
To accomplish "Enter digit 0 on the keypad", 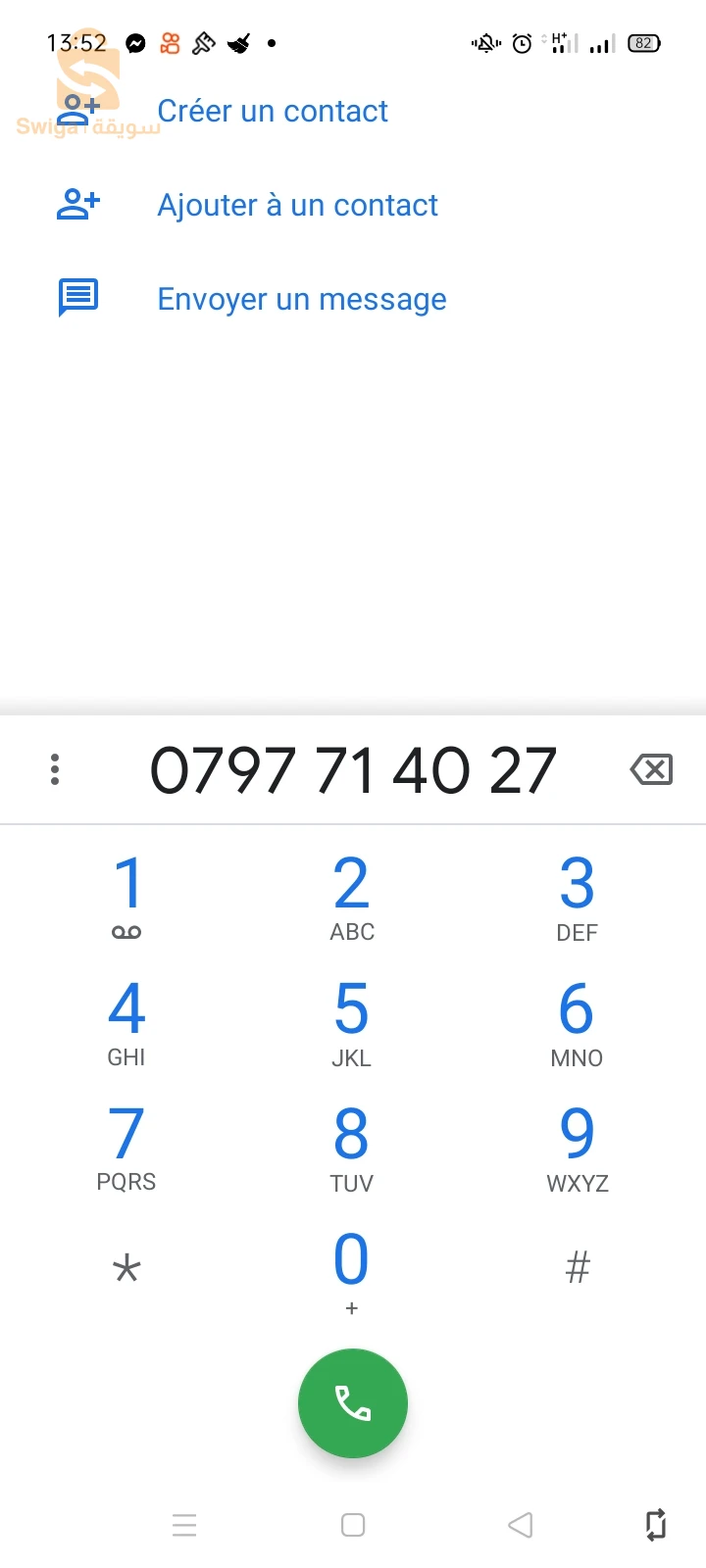I will pyautogui.click(x=352, y=1270).
